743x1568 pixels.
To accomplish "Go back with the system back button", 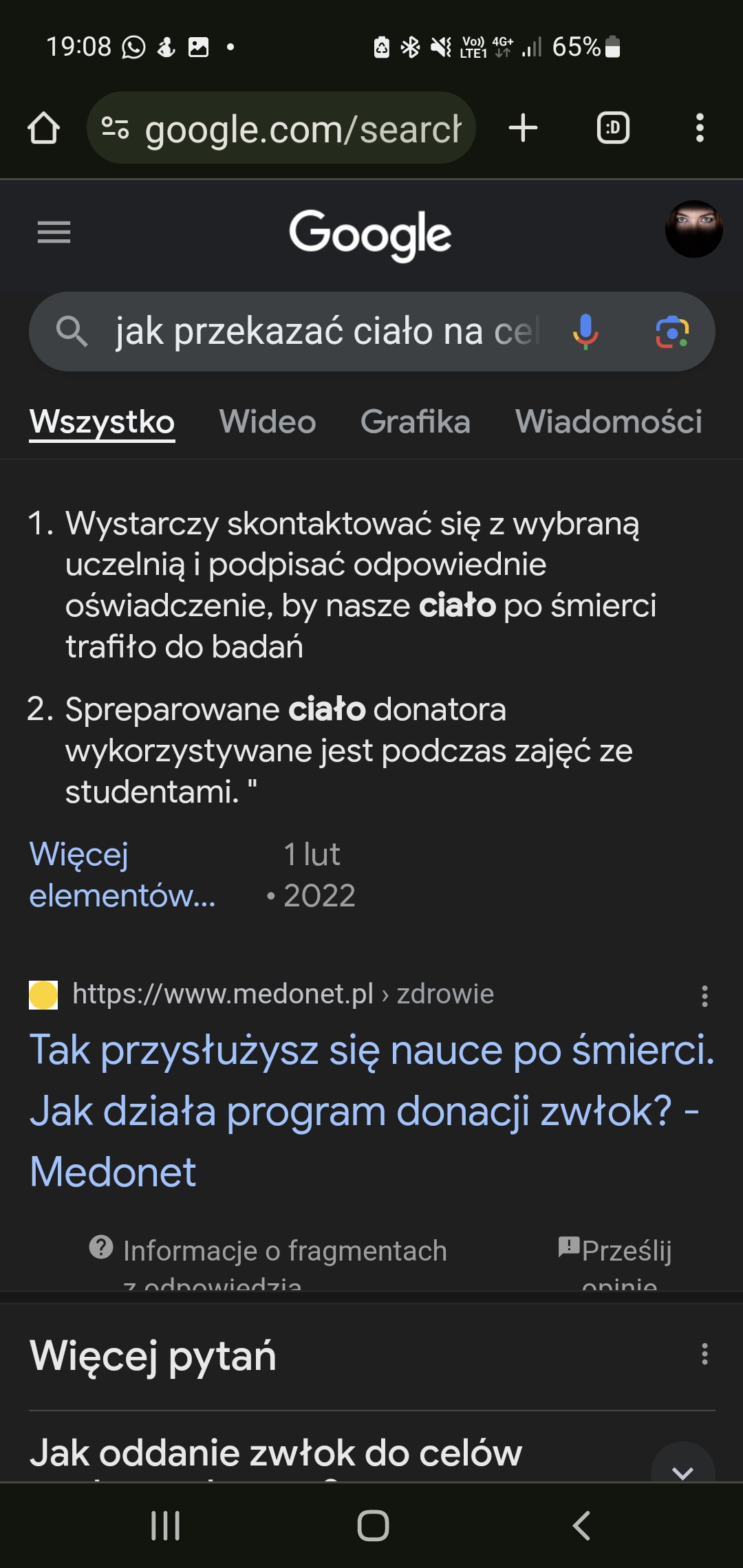I will 581,1525.
